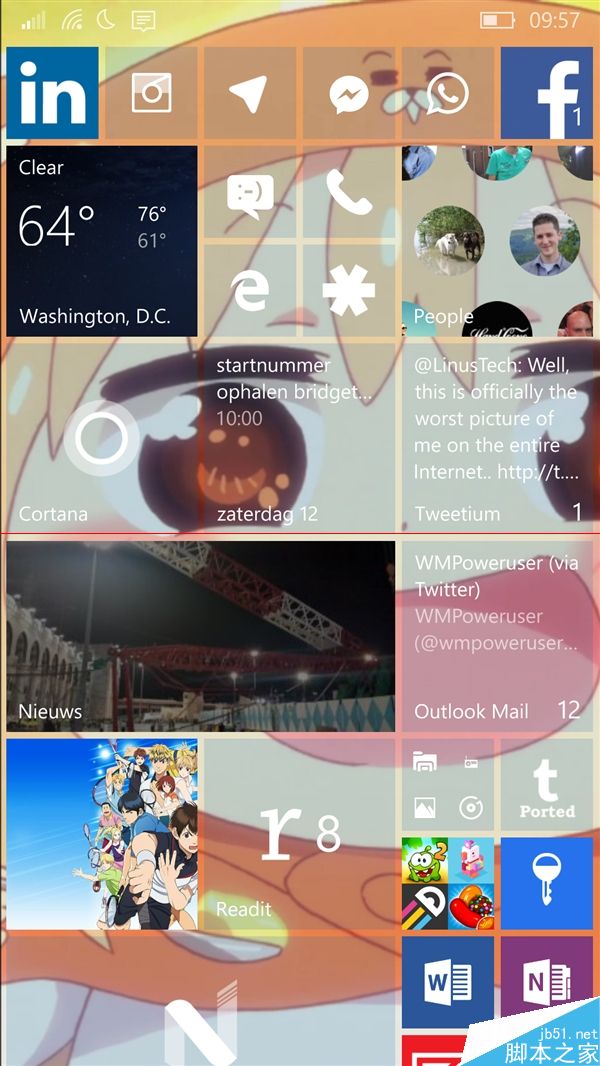Open the Outlook Mail tile

(497, 636)
